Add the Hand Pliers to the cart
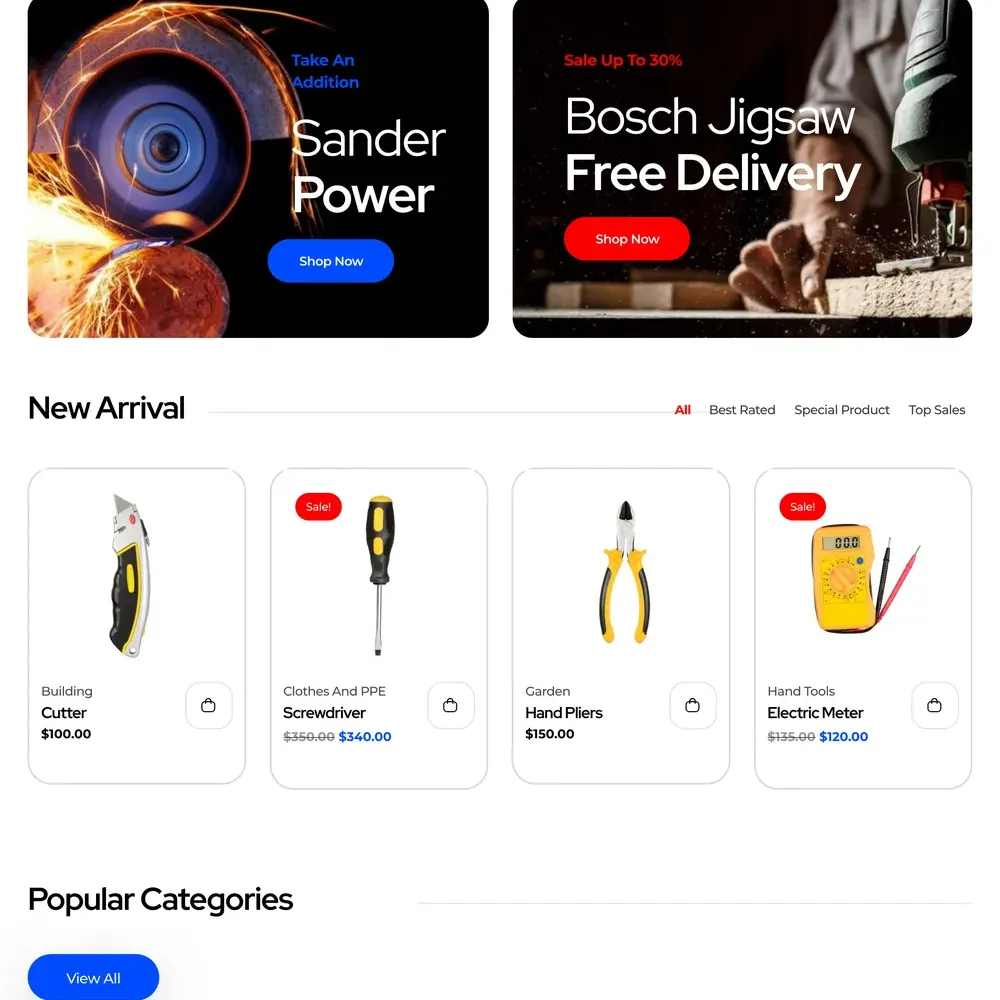 click(x=692, y=706)
